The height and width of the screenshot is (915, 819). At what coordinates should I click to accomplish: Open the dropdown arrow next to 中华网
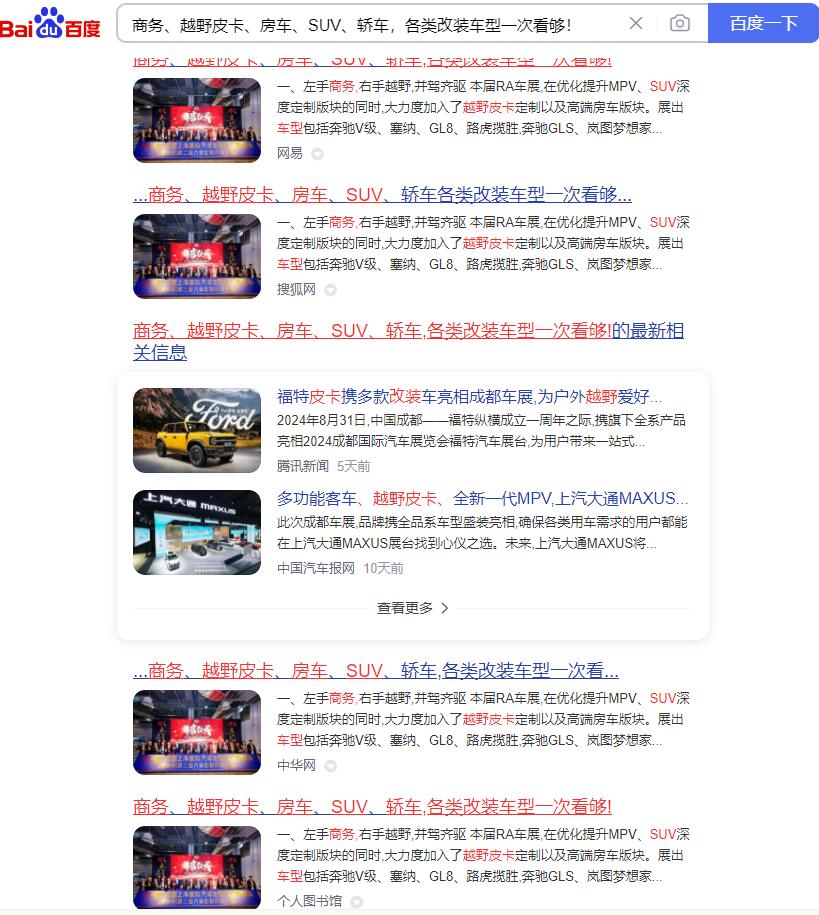tap(330, 766)
